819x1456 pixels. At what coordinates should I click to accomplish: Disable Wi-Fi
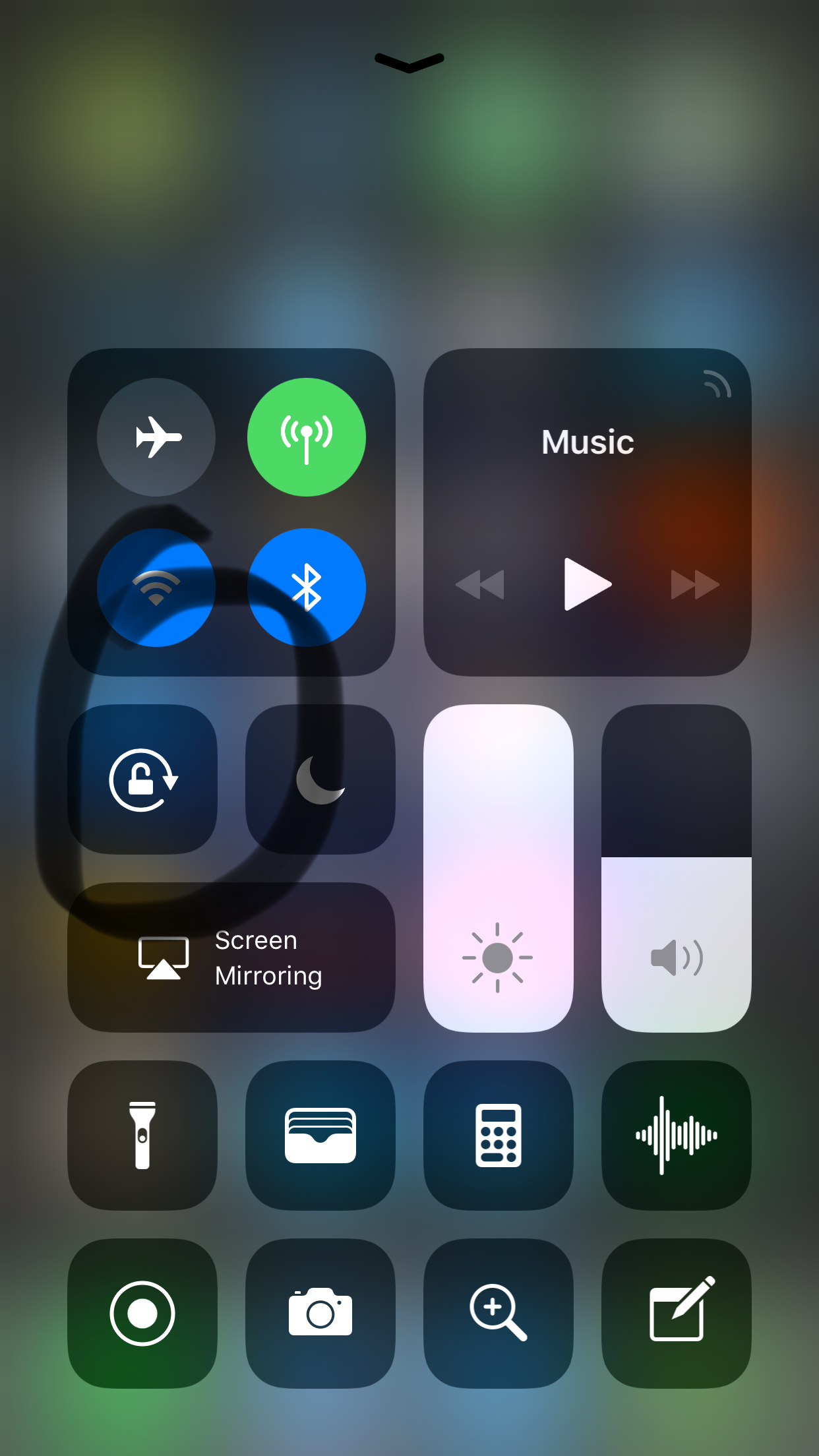(156, 587)
